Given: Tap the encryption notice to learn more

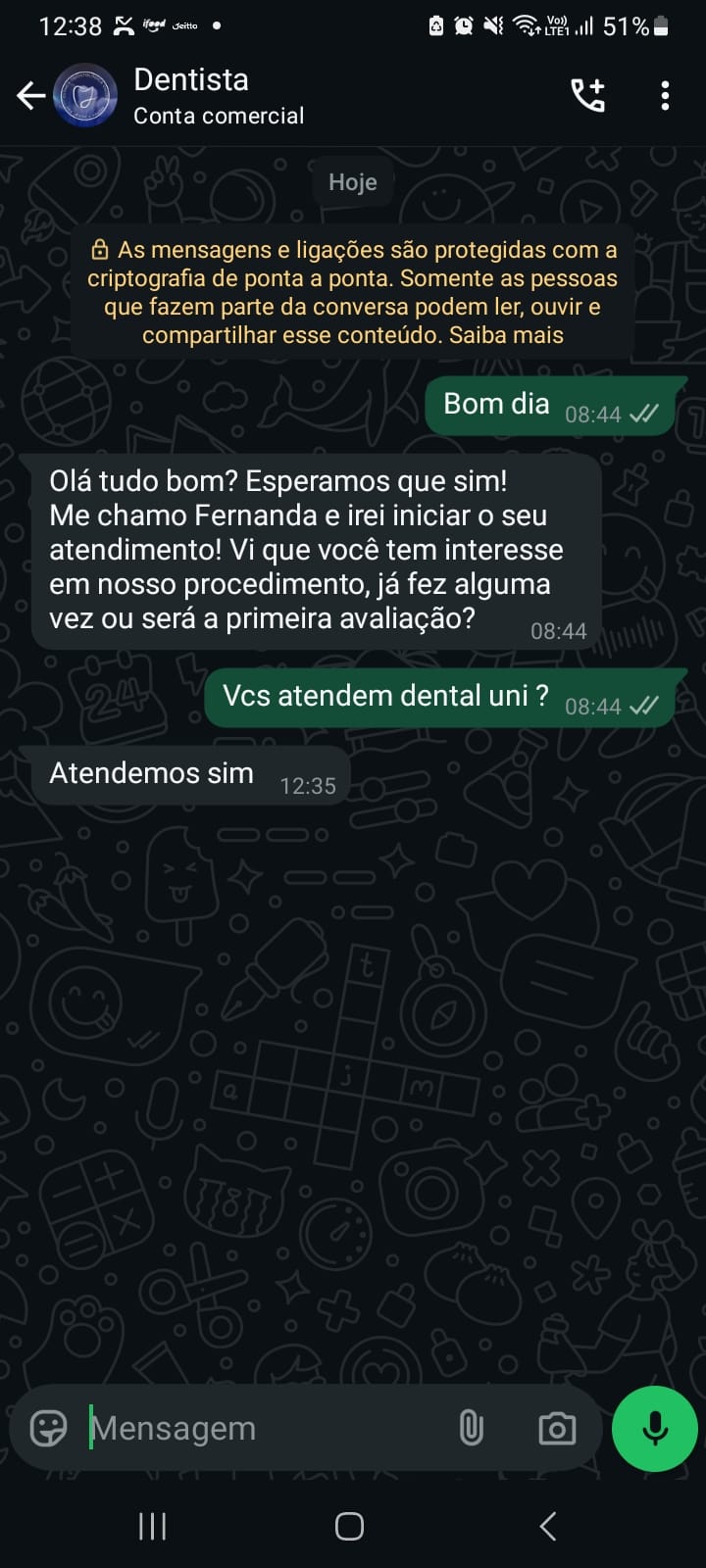Looking at the screenshot, I should (352, 292).
